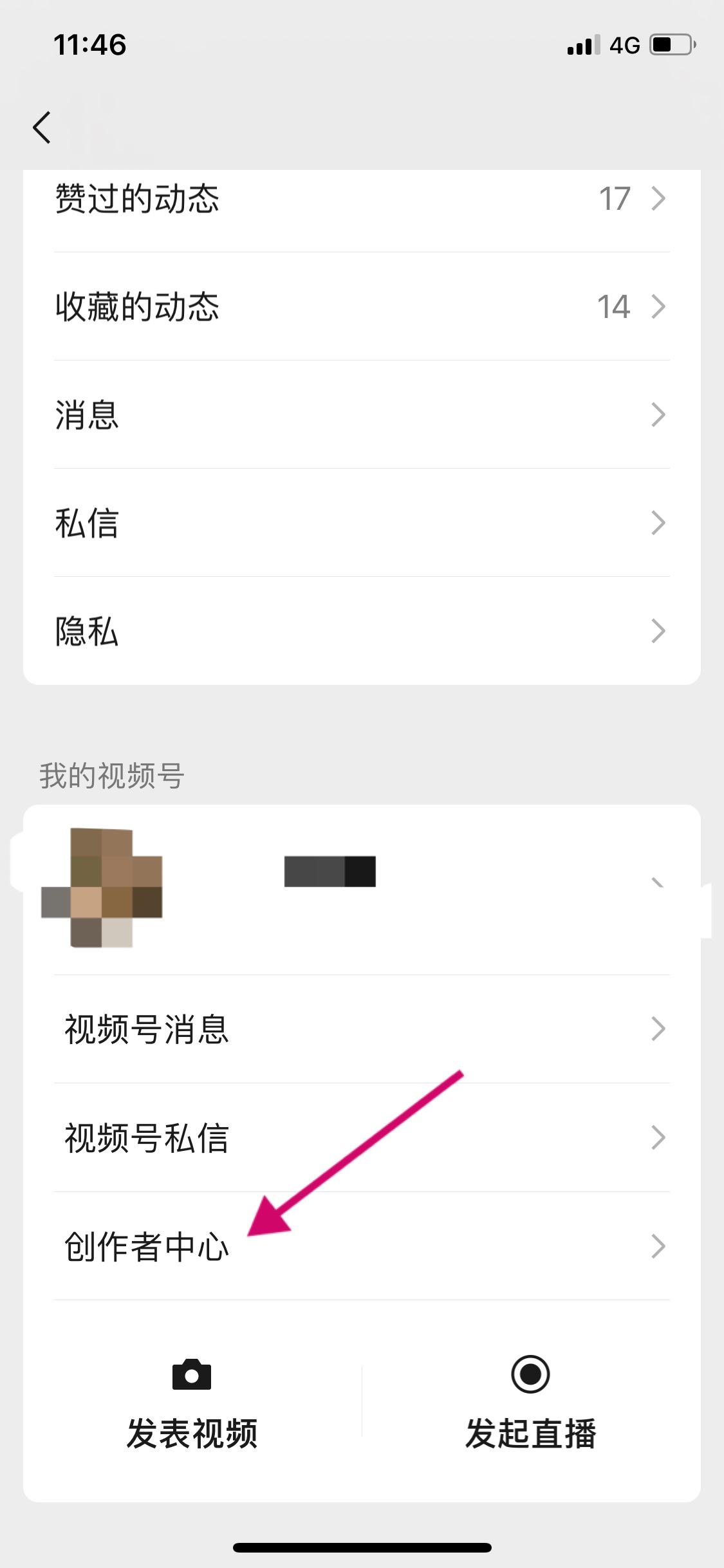Open 视频号私信
Screen dimensions: 724x1568
(360, 1137)
